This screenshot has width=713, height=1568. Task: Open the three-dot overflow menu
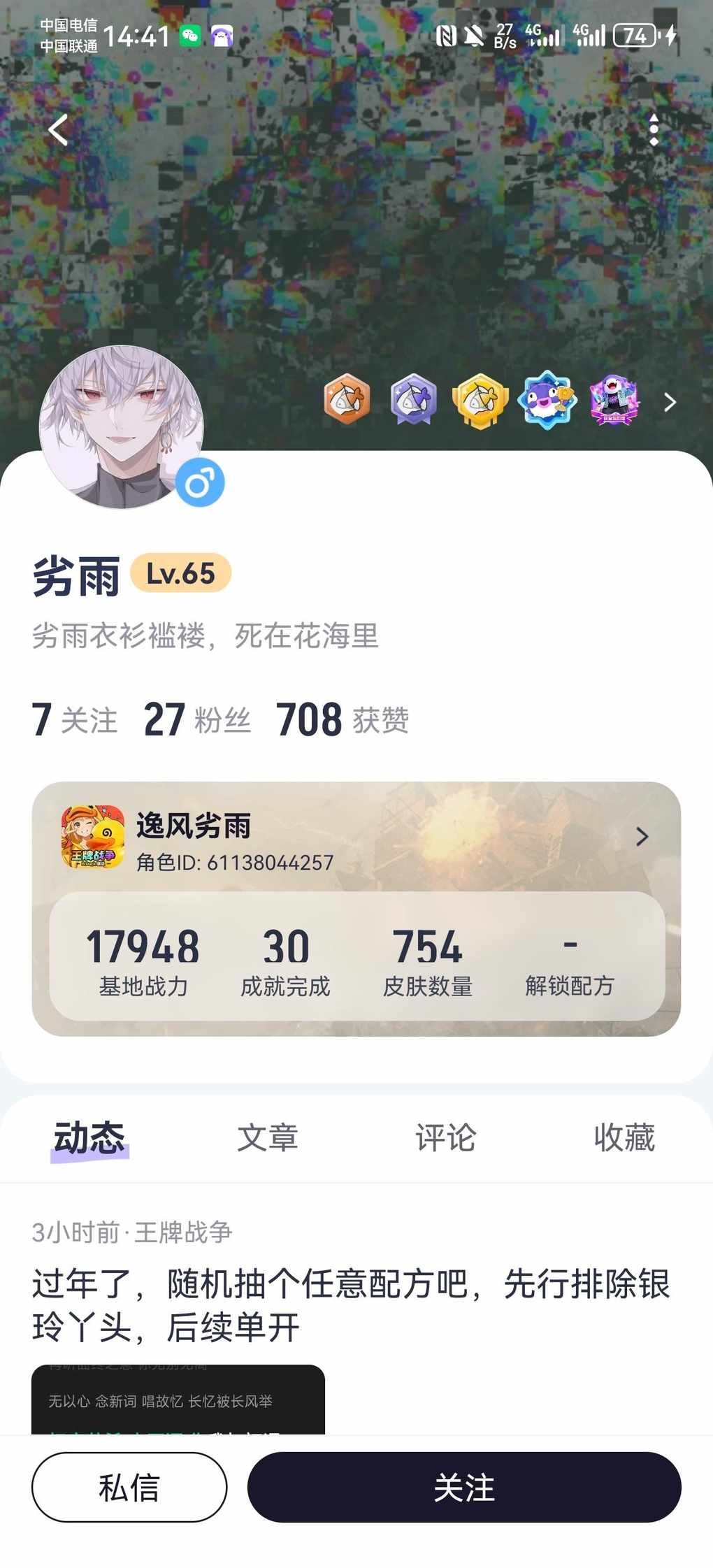(x=654, y=130)
